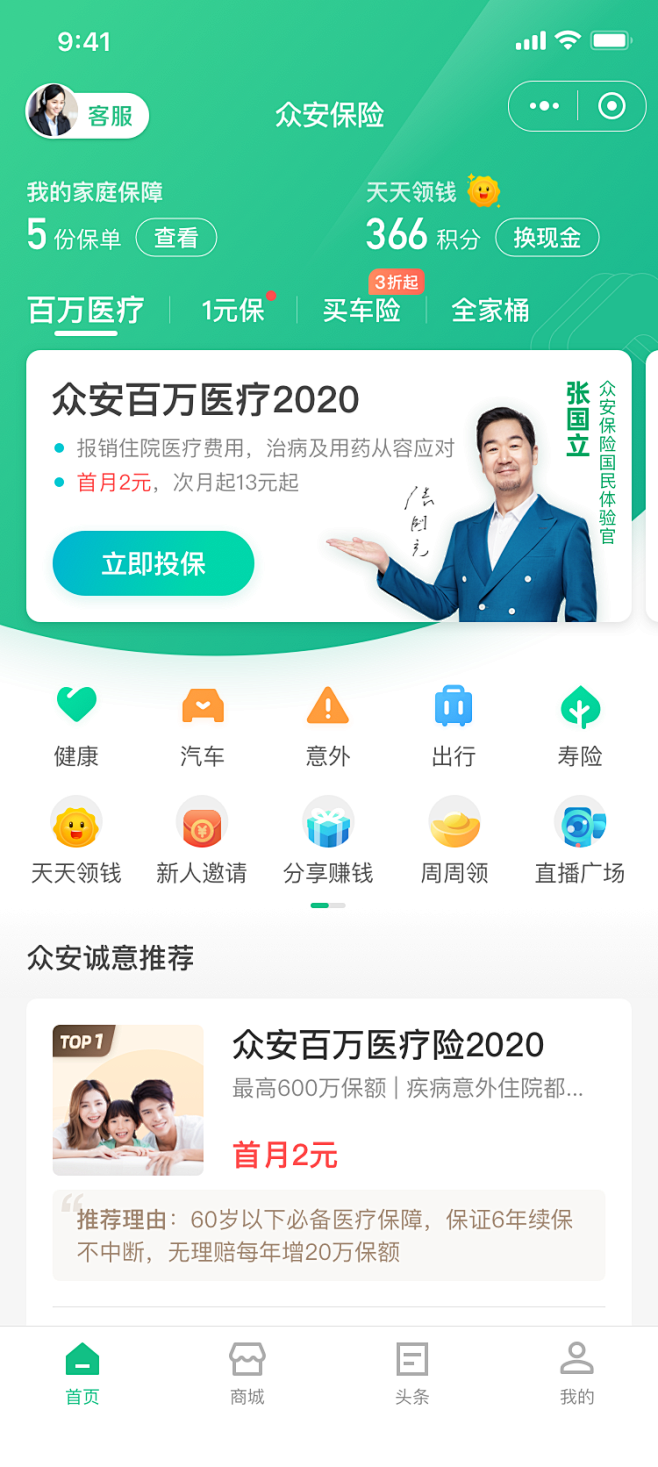Open the 健康 insurance category
658x1467 pixels.
(76, 726)
